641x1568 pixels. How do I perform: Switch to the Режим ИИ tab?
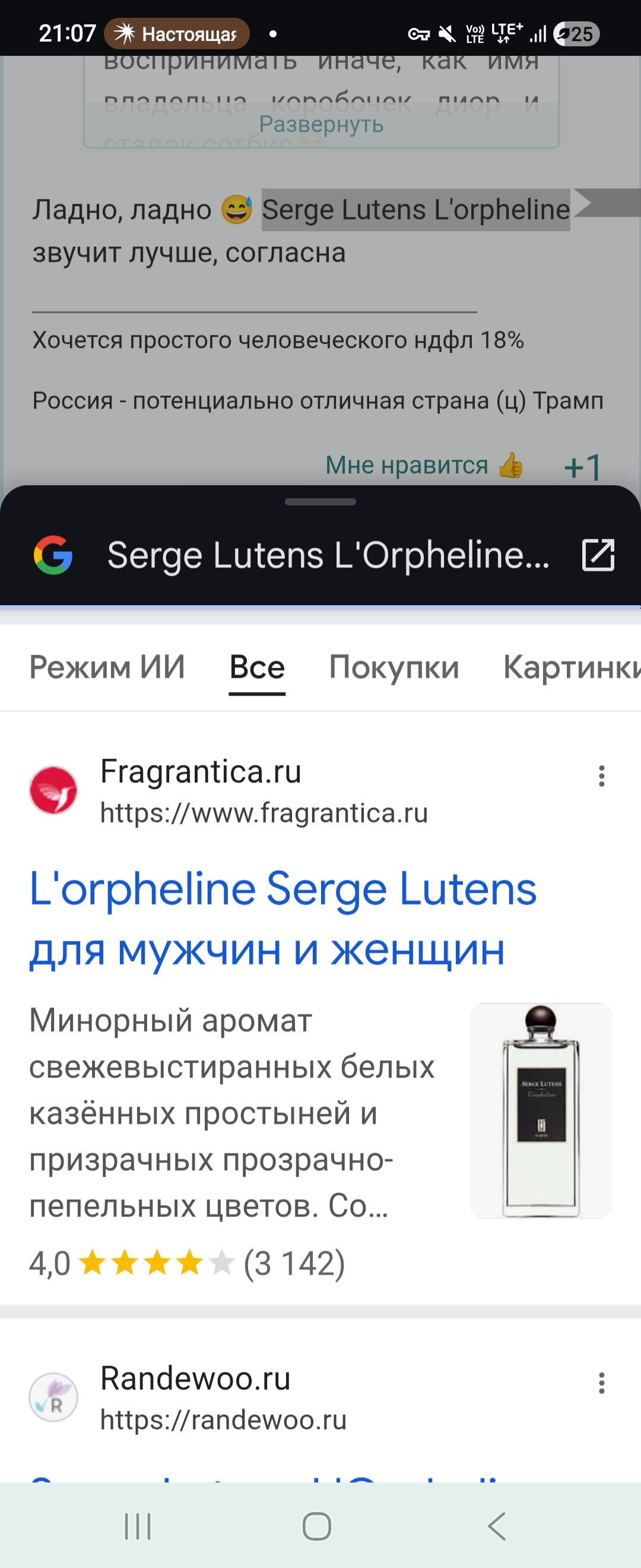point(107,667)
